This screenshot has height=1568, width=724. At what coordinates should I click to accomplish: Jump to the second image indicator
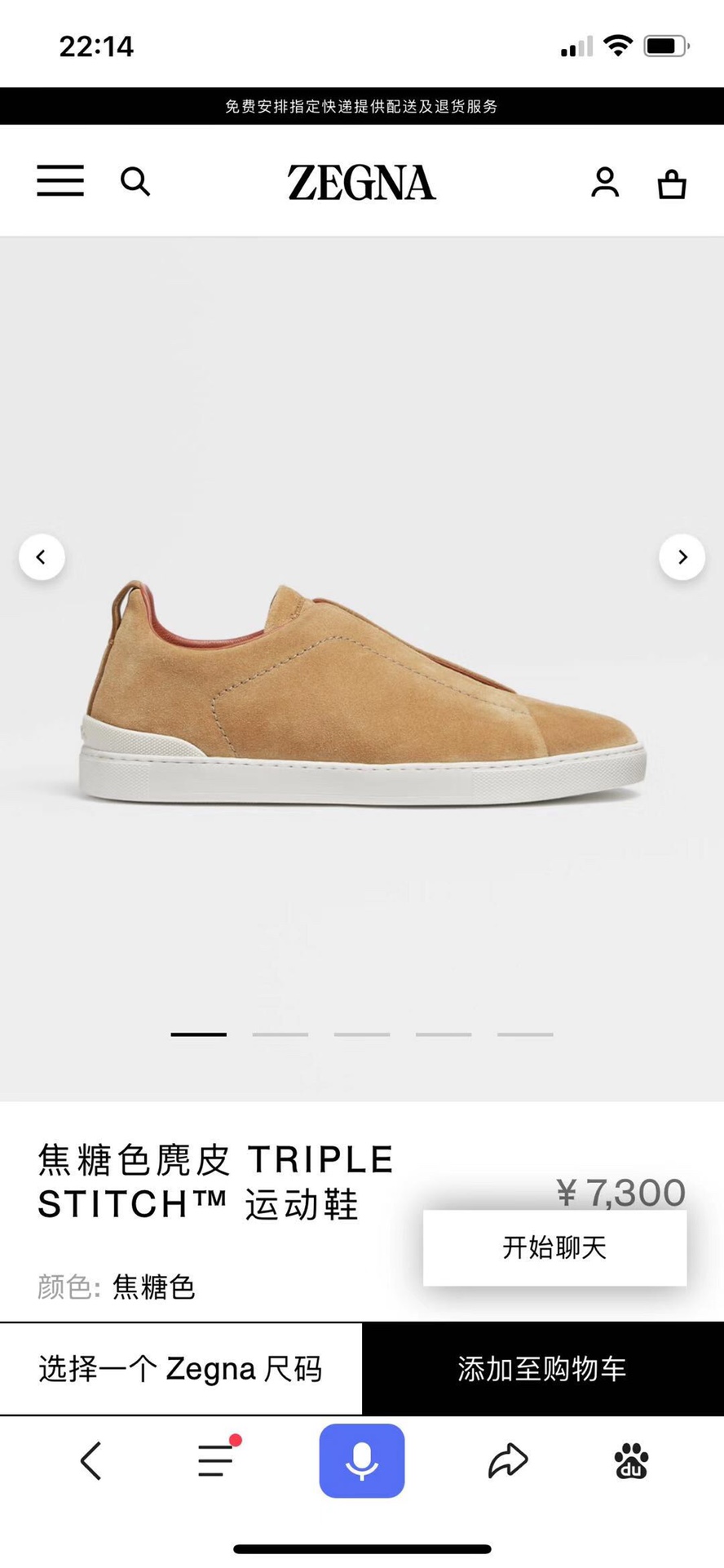[280, 1034]
